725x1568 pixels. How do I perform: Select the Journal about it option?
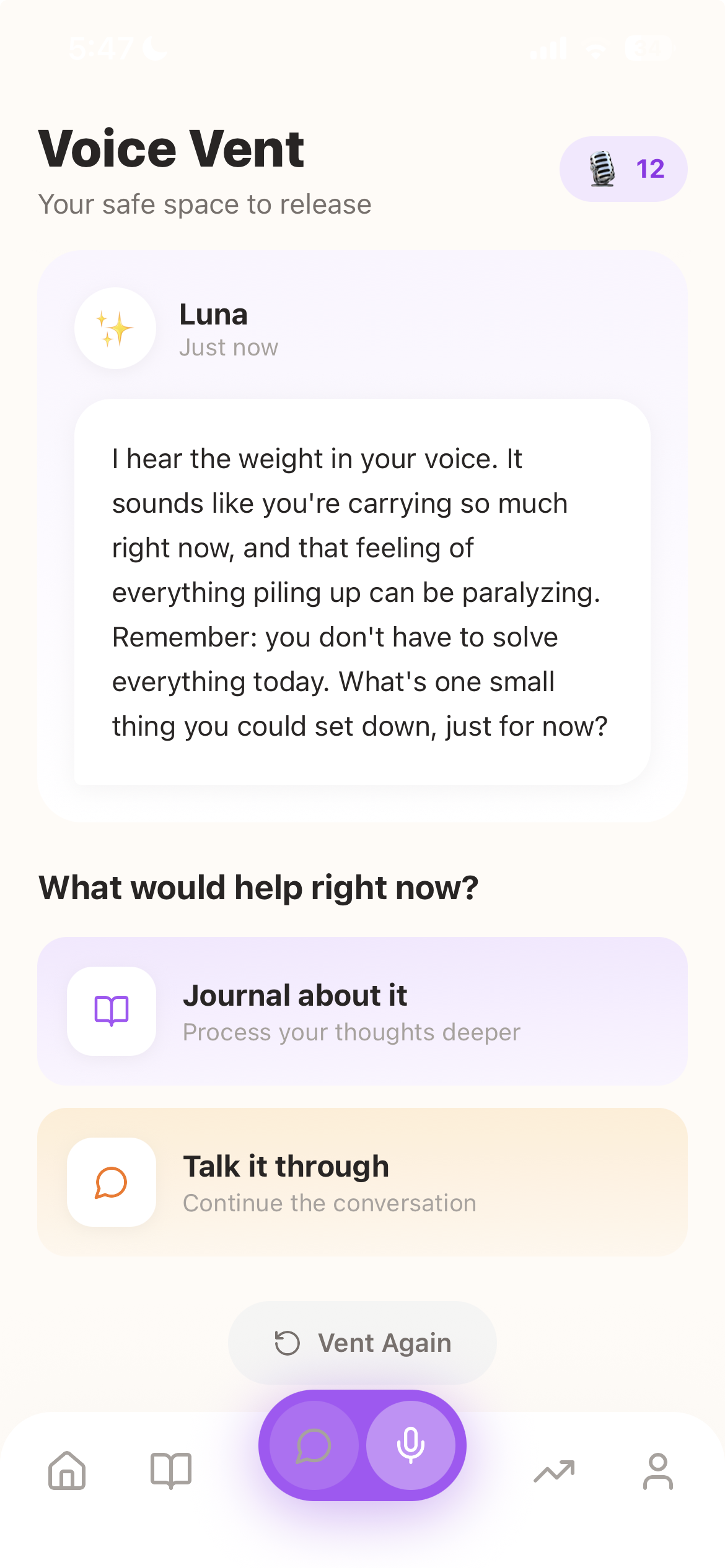click(362, 1011)
